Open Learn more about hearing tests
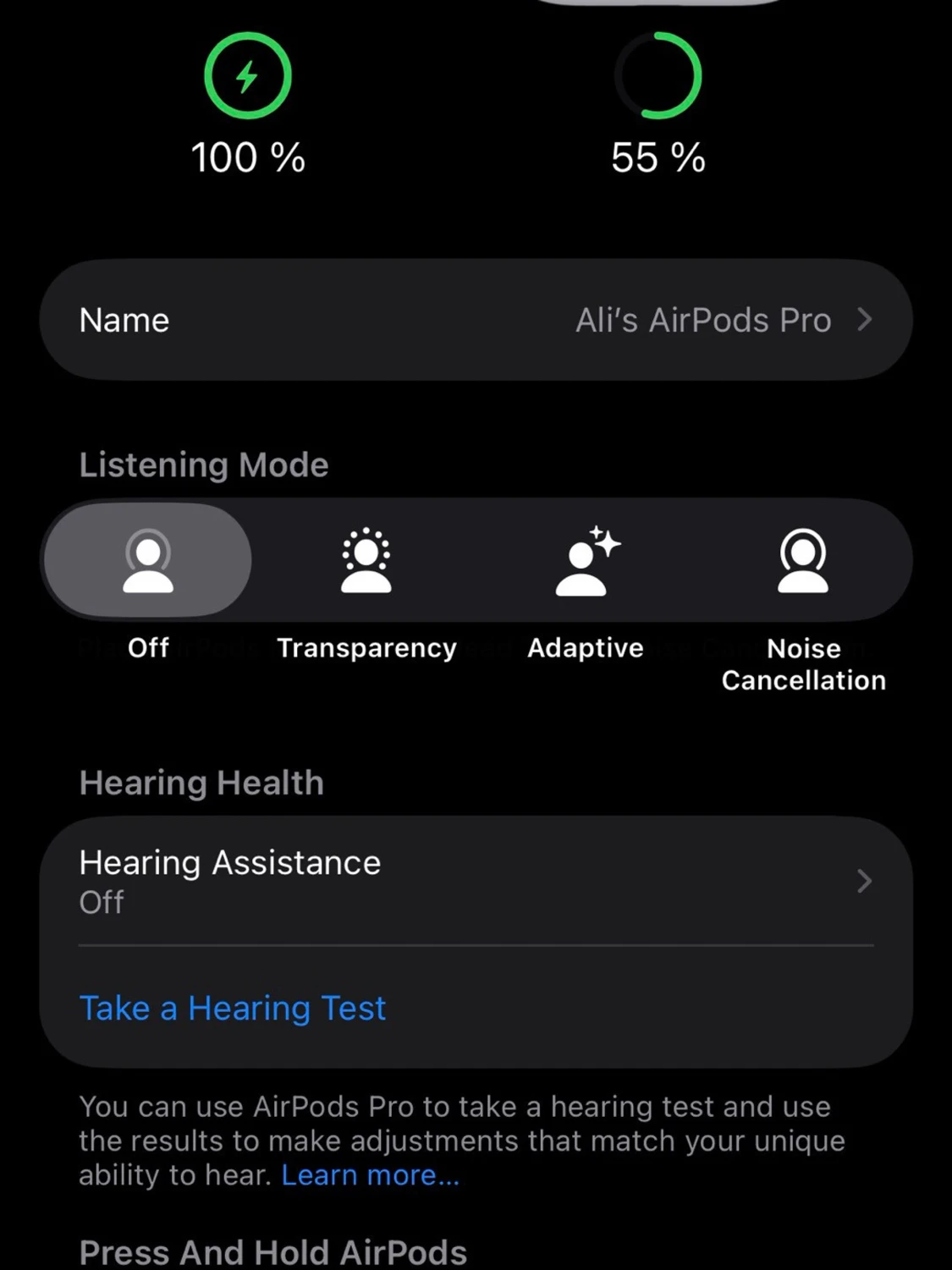Viewport: 952px width, 1270px height. click(x=370, y=1174)
